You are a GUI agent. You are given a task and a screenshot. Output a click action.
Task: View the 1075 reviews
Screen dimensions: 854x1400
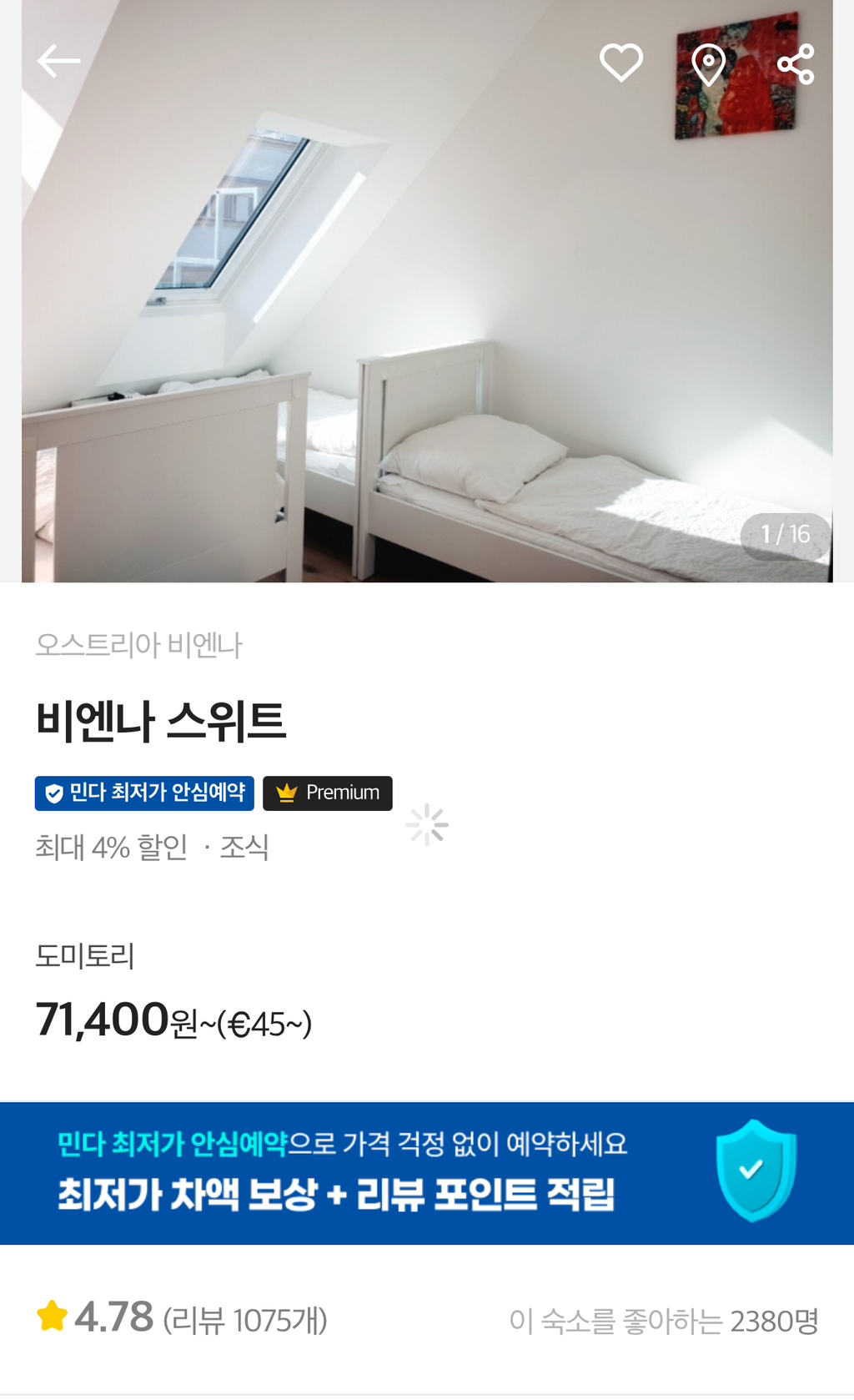pos(244,1320)
